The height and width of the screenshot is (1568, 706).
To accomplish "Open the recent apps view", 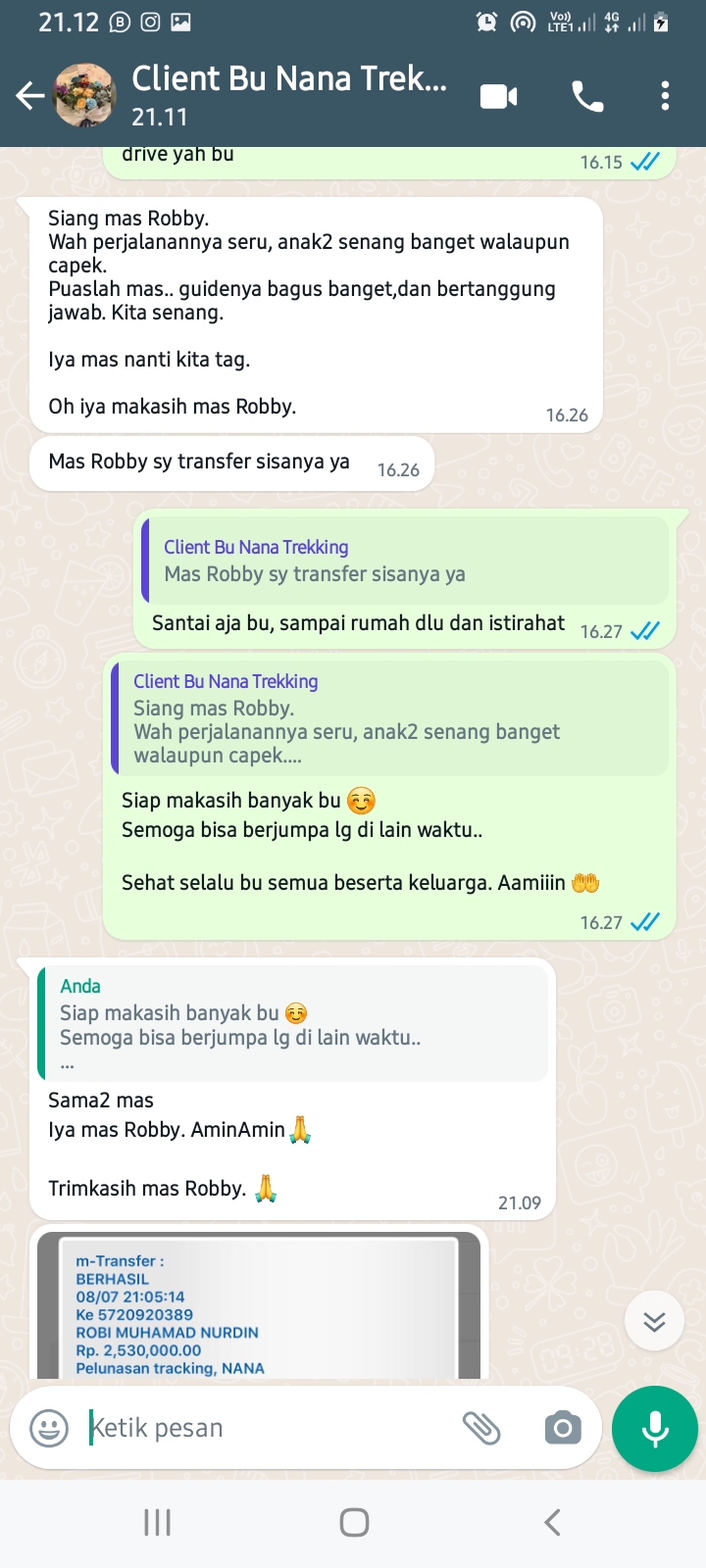I will tap(157, 1522).
